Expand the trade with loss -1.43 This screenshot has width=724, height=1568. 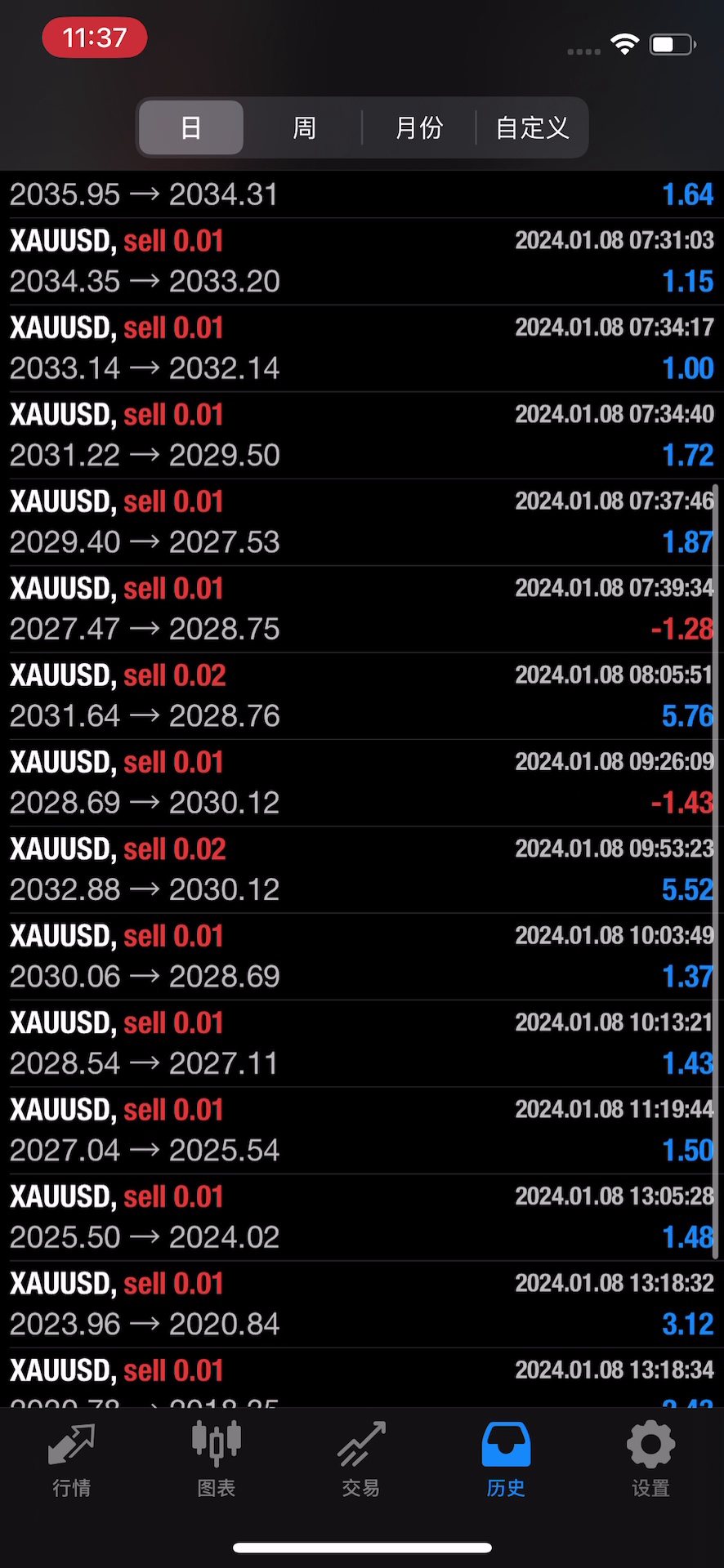(362, 783)
